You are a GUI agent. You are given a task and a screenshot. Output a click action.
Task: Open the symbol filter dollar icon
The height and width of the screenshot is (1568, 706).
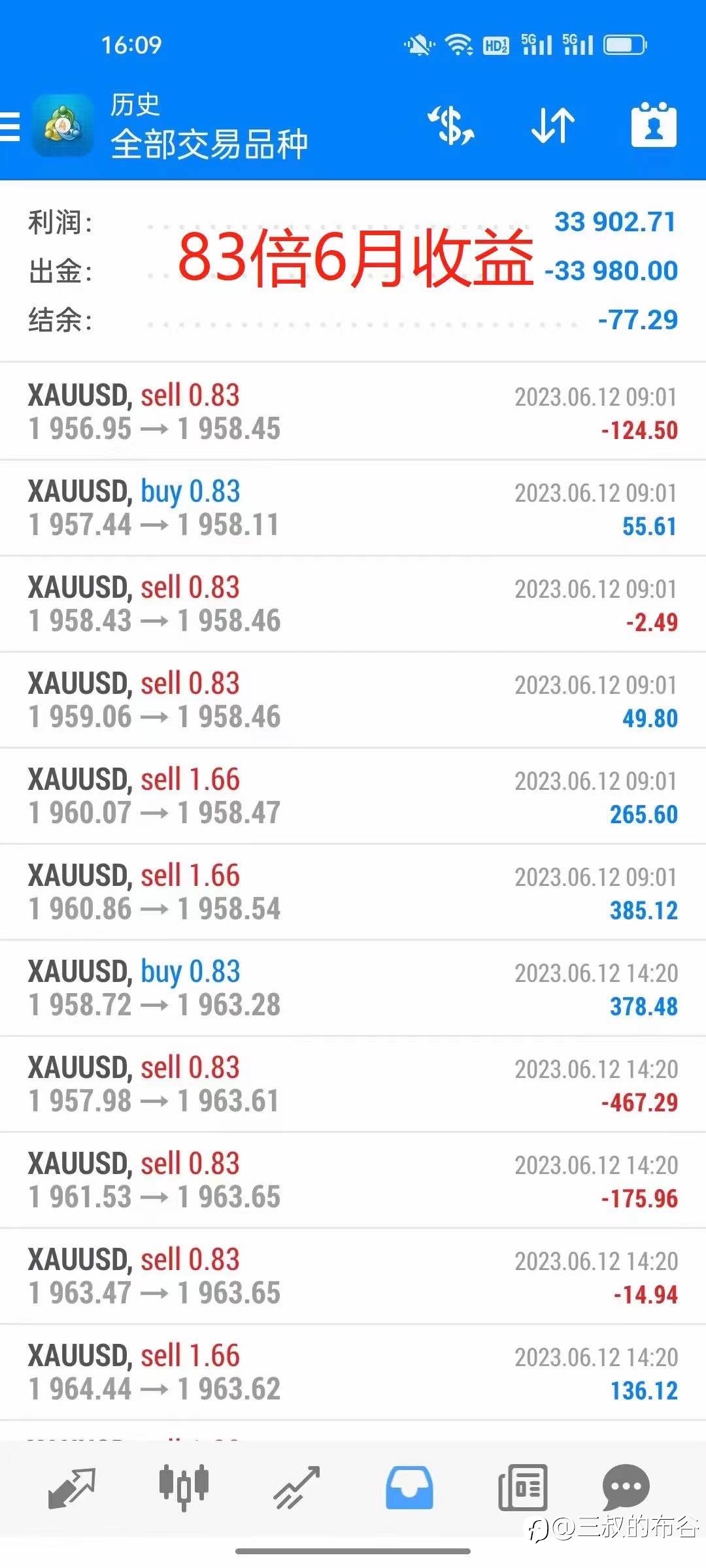(x=451, y=125)
